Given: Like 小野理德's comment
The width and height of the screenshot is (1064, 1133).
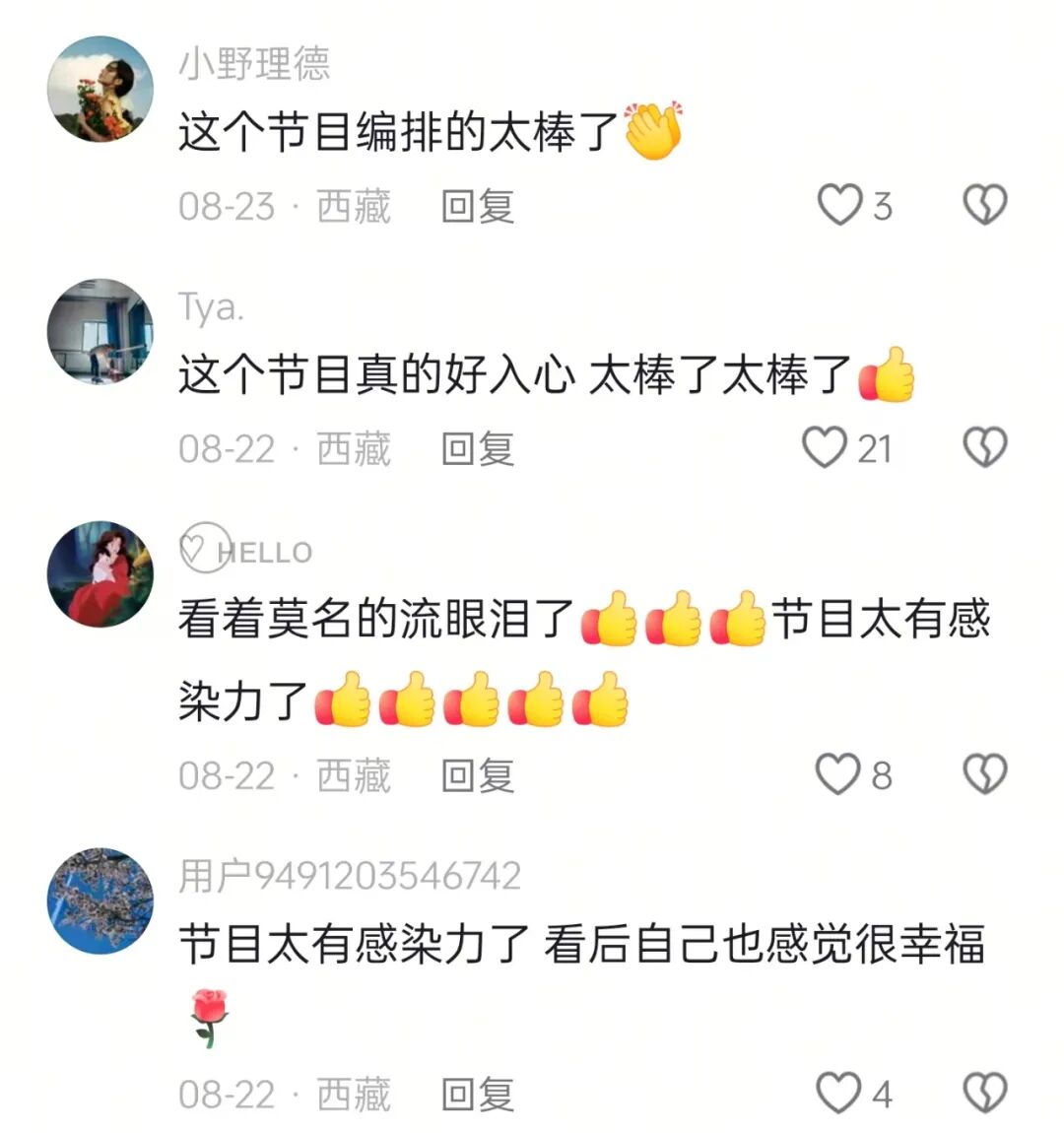Looking at the screenshot, I should (x=839, y=205).
